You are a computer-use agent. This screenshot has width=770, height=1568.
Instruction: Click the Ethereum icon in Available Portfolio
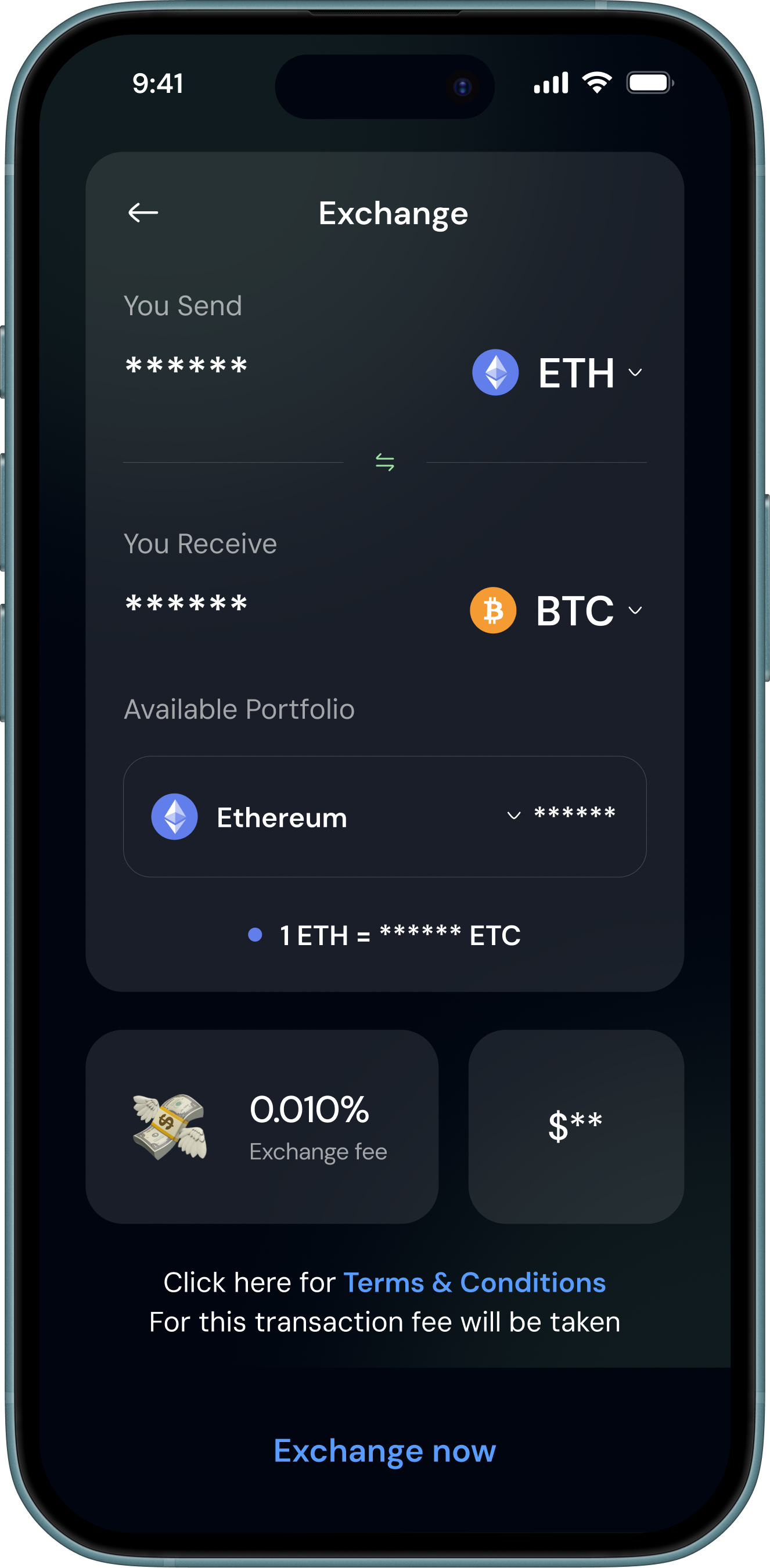point(175,816)
